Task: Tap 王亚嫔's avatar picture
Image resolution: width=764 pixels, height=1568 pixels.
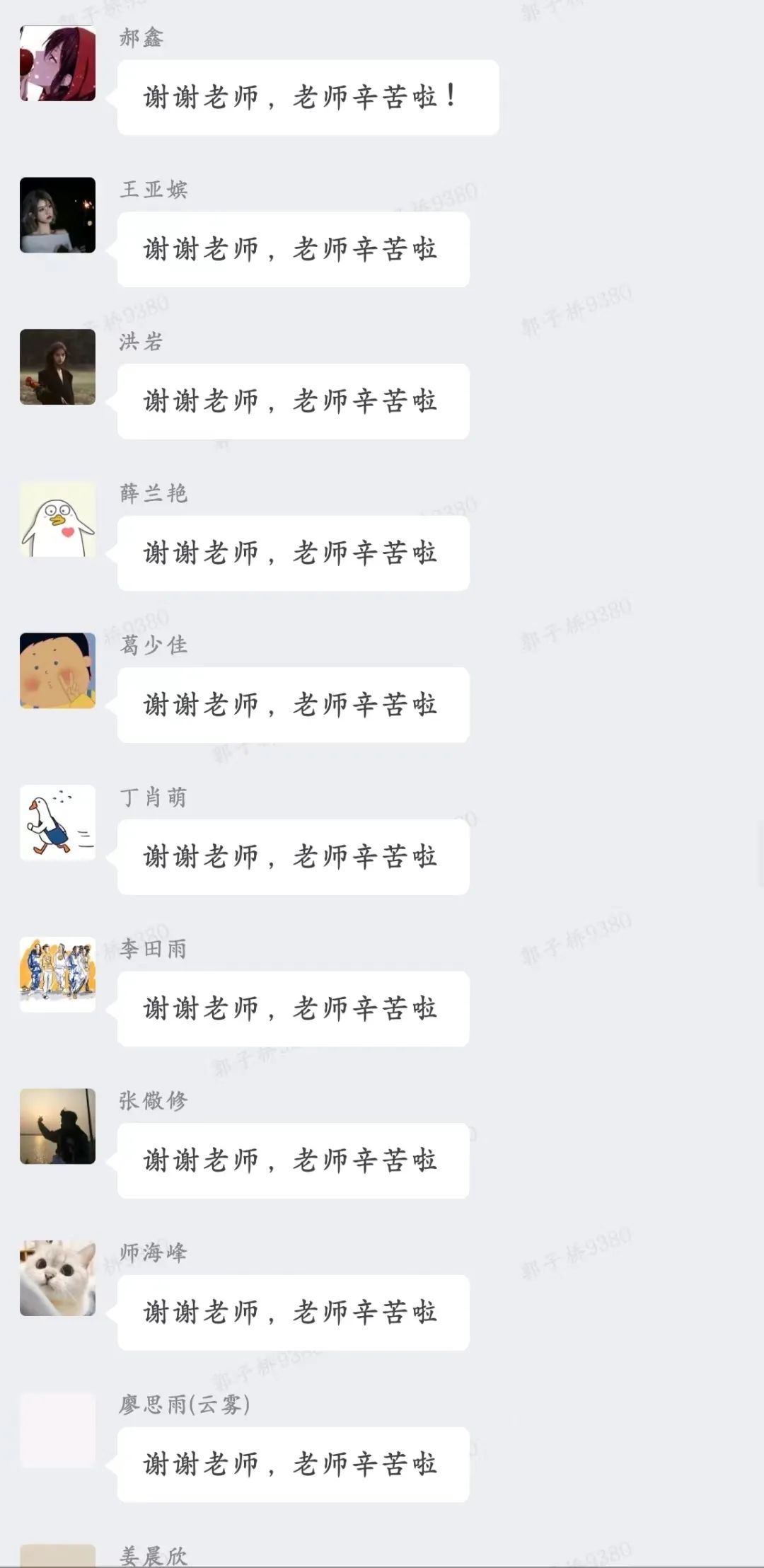Action: point(57,215)
